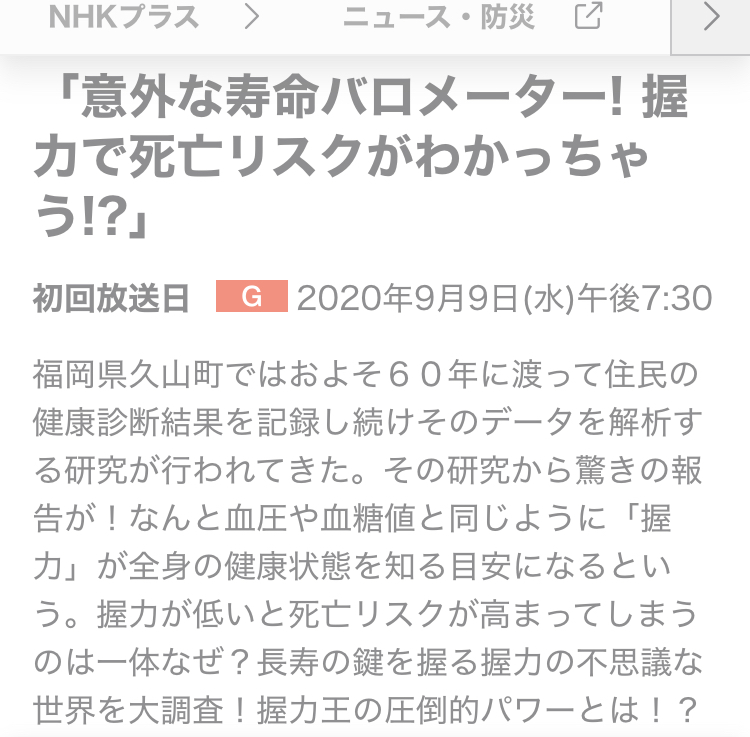Tap the right arrow to show more links
The image size is (750, 737).
[x=711, y=18]
